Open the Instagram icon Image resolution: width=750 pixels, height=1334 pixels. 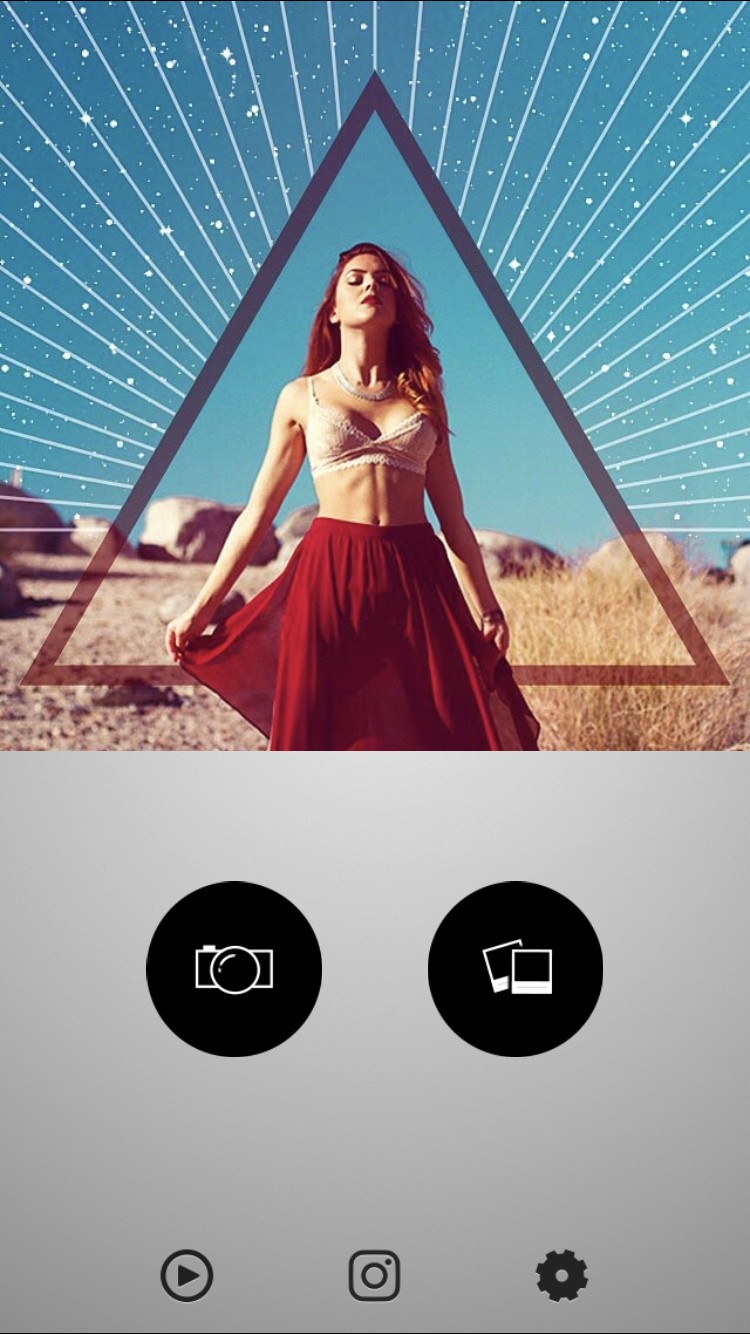pyautogui.click(x=374, y=1276)
